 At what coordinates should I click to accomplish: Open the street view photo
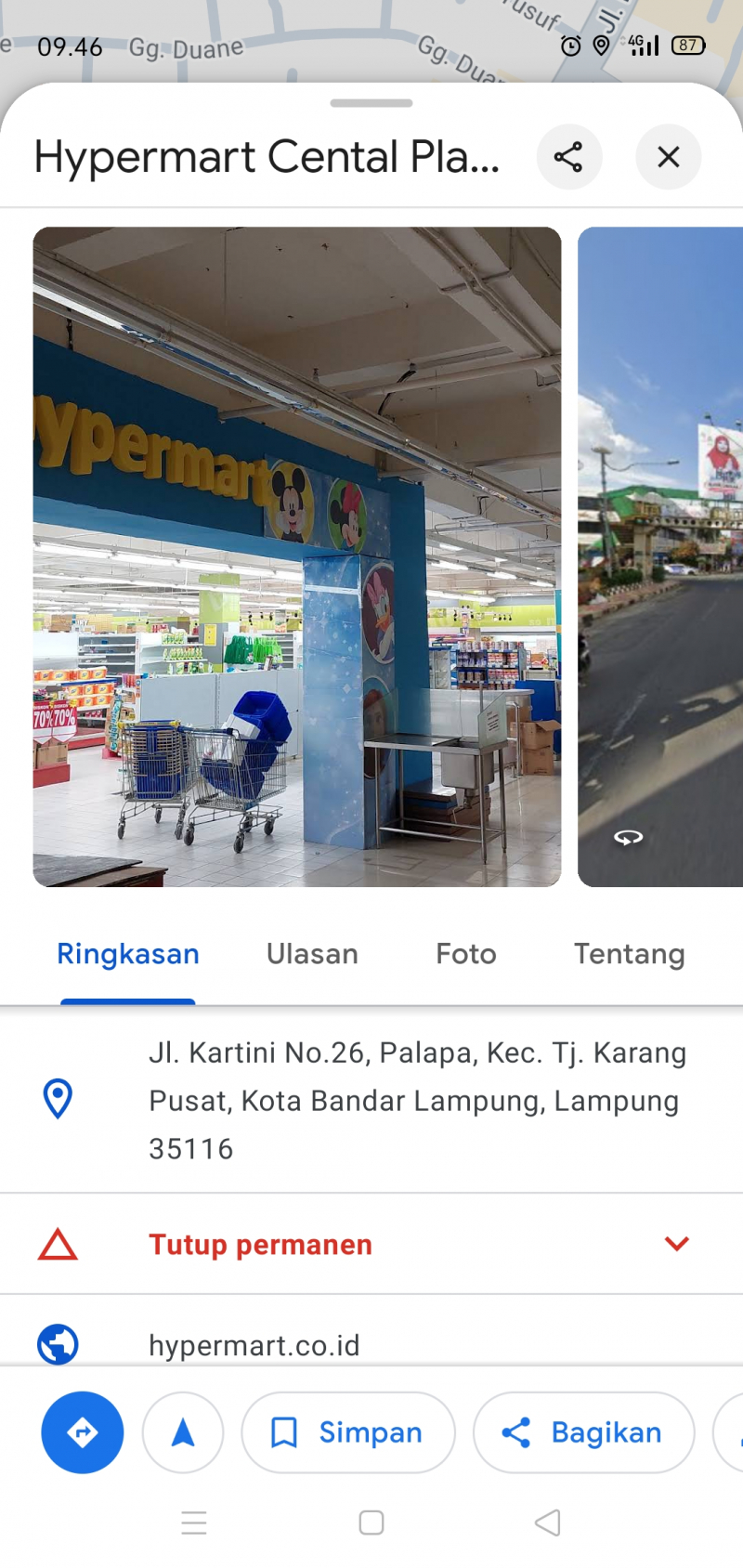(x=660, y=556)
